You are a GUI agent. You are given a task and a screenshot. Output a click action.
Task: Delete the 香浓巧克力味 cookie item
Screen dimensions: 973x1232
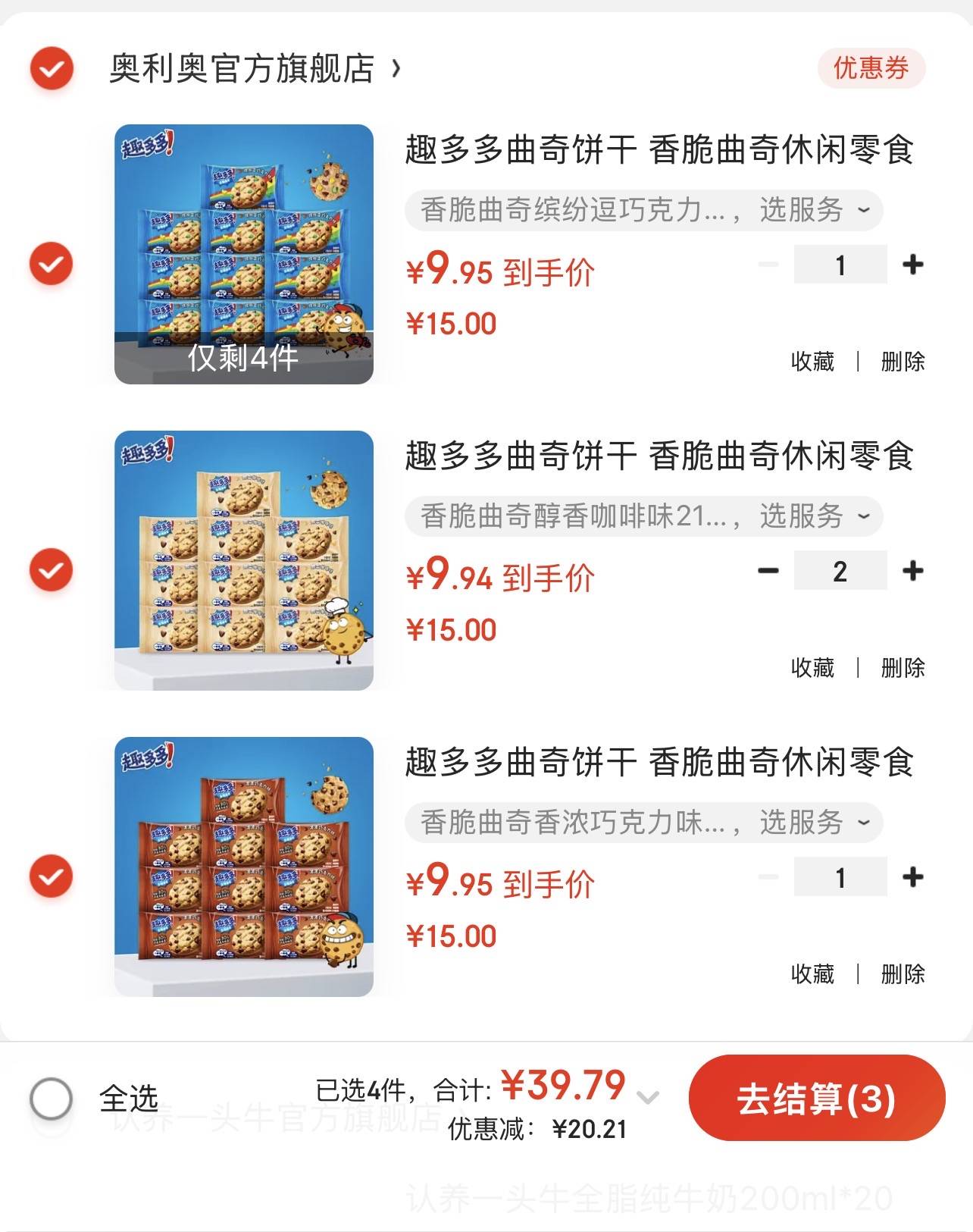903,974
